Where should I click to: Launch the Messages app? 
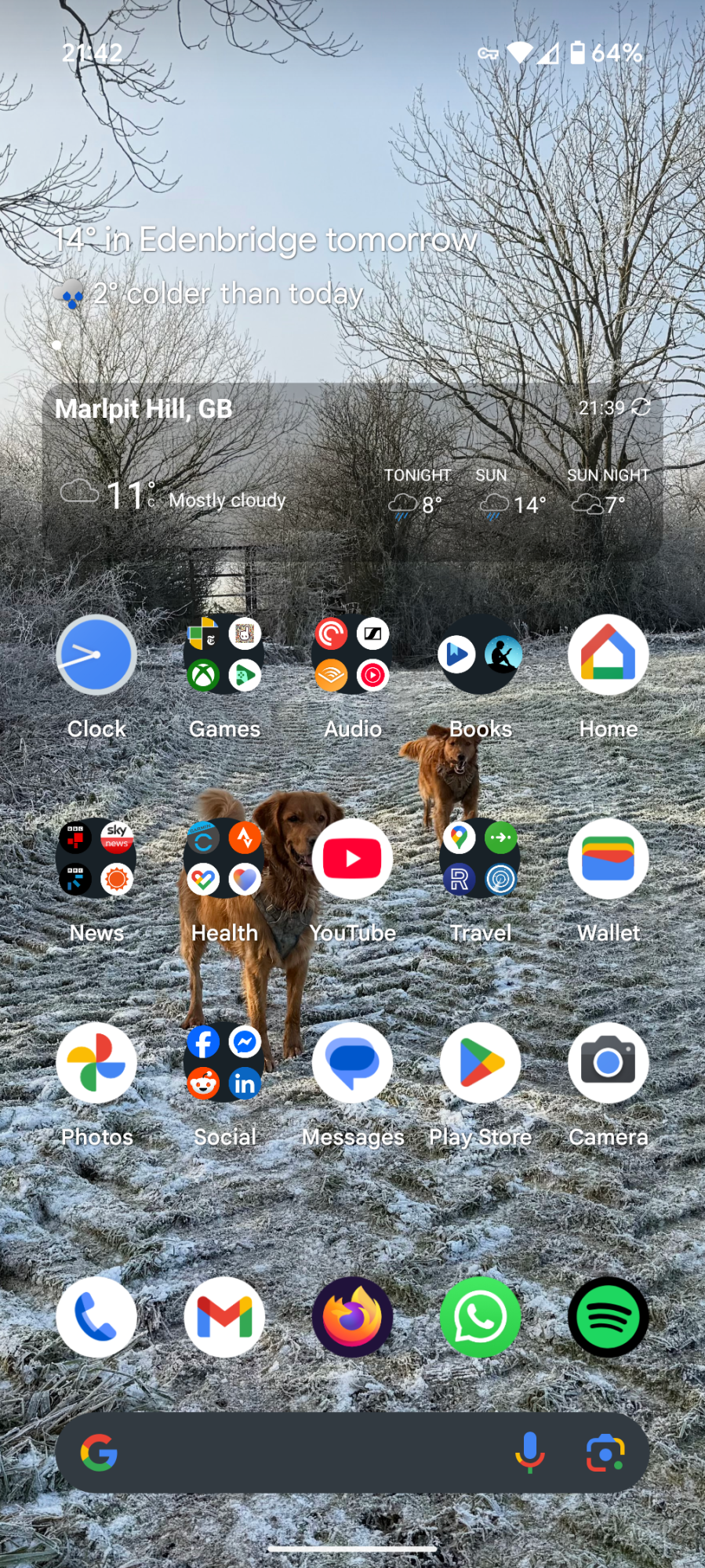pyautogui.click(x=352, y=1063)
